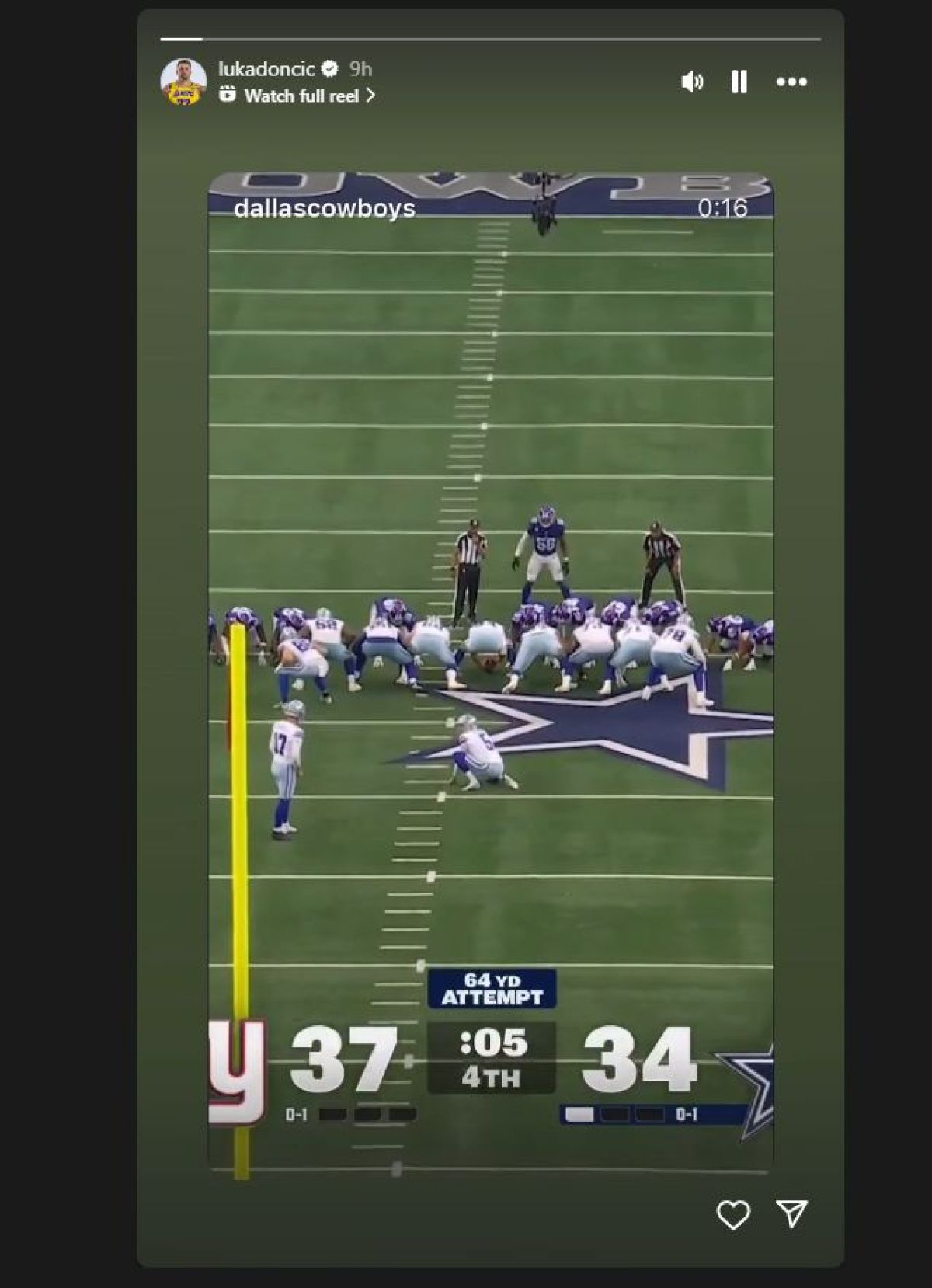This screenshot has height=1288, width=932.
Task: Like this story with the heart icon
Action: click(x=732, y=1214)
